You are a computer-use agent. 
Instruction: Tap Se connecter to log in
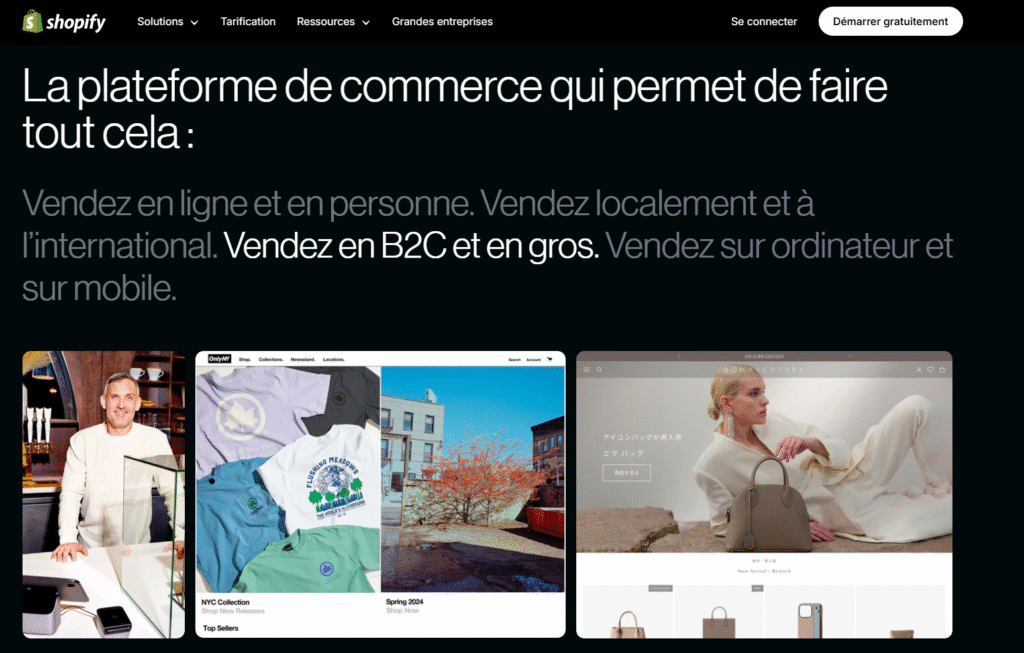(764, 21)
